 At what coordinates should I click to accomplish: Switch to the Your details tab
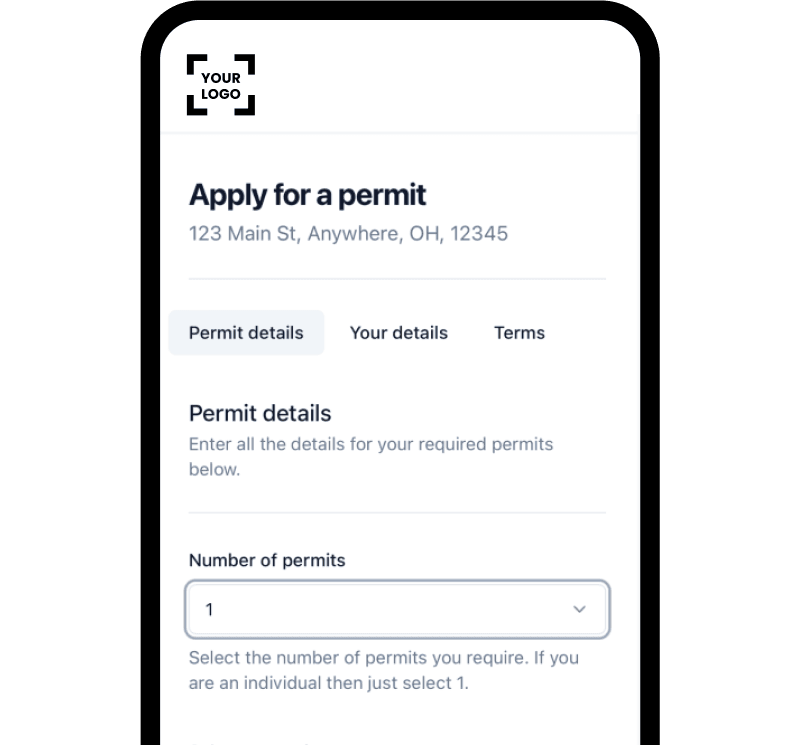[x=398, y=333]
